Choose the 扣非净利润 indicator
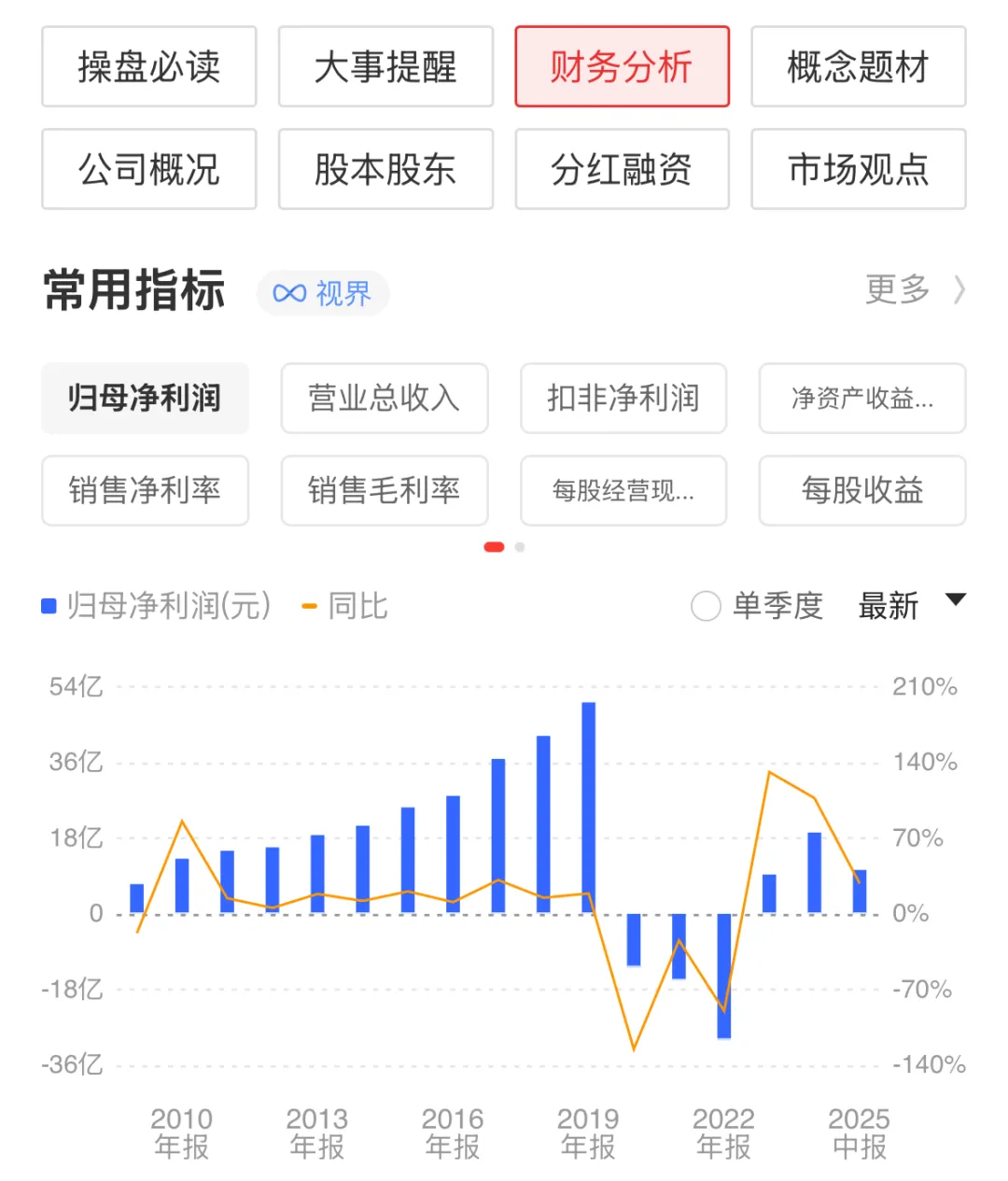 tap(623, 399)
